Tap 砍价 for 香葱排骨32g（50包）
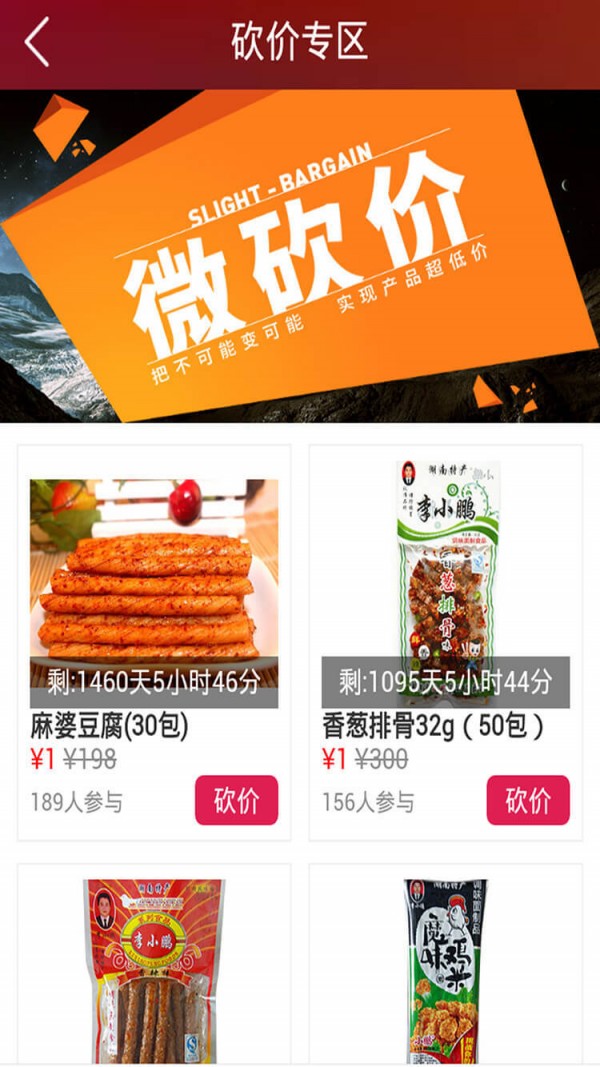The width and height of the screenshot is (600, 1067). [x=528, y=800]
